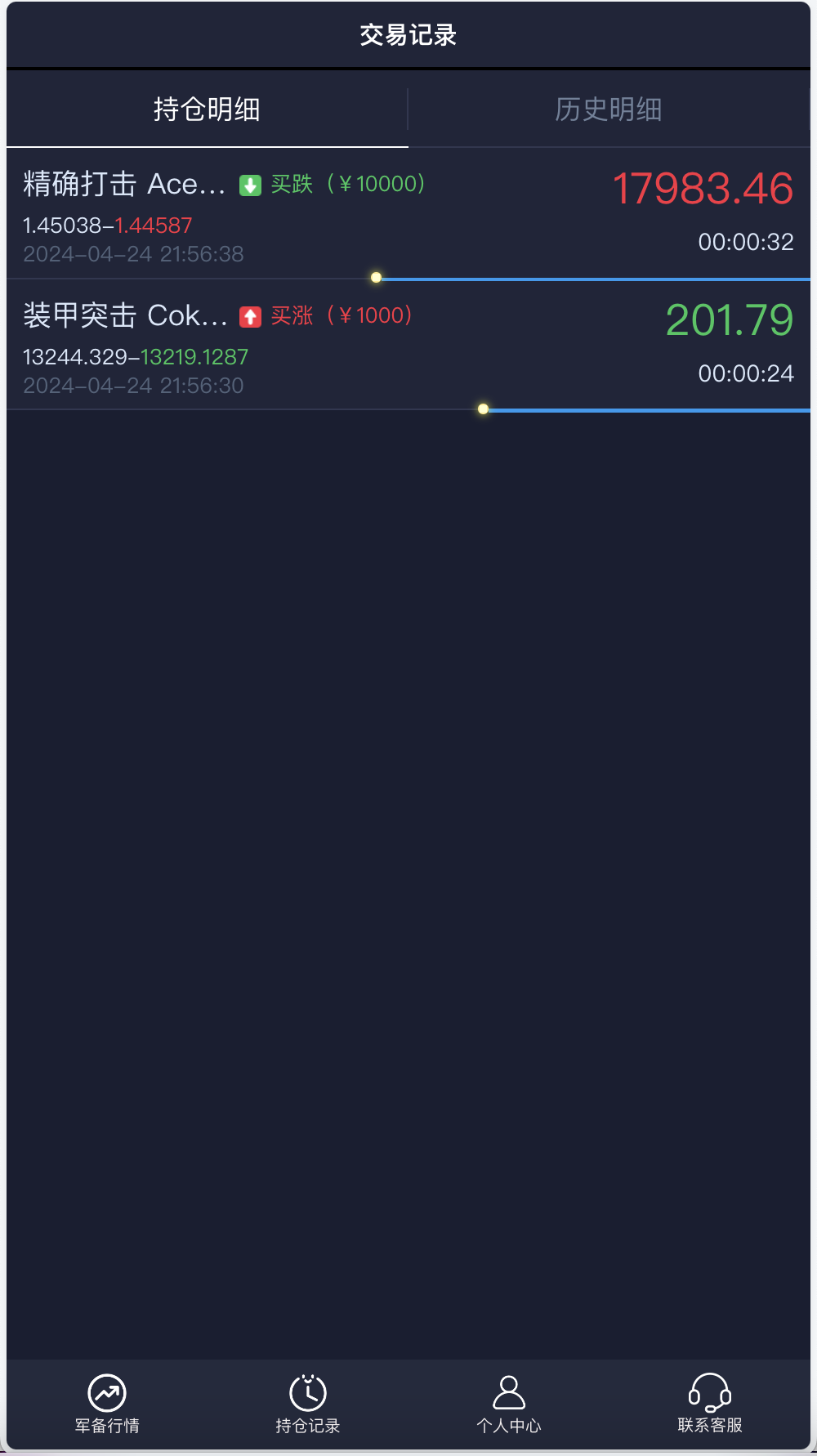Click the green down arrow beside 买跌
The height and width of the screenshot is (1456, 817).
point(250,185)
